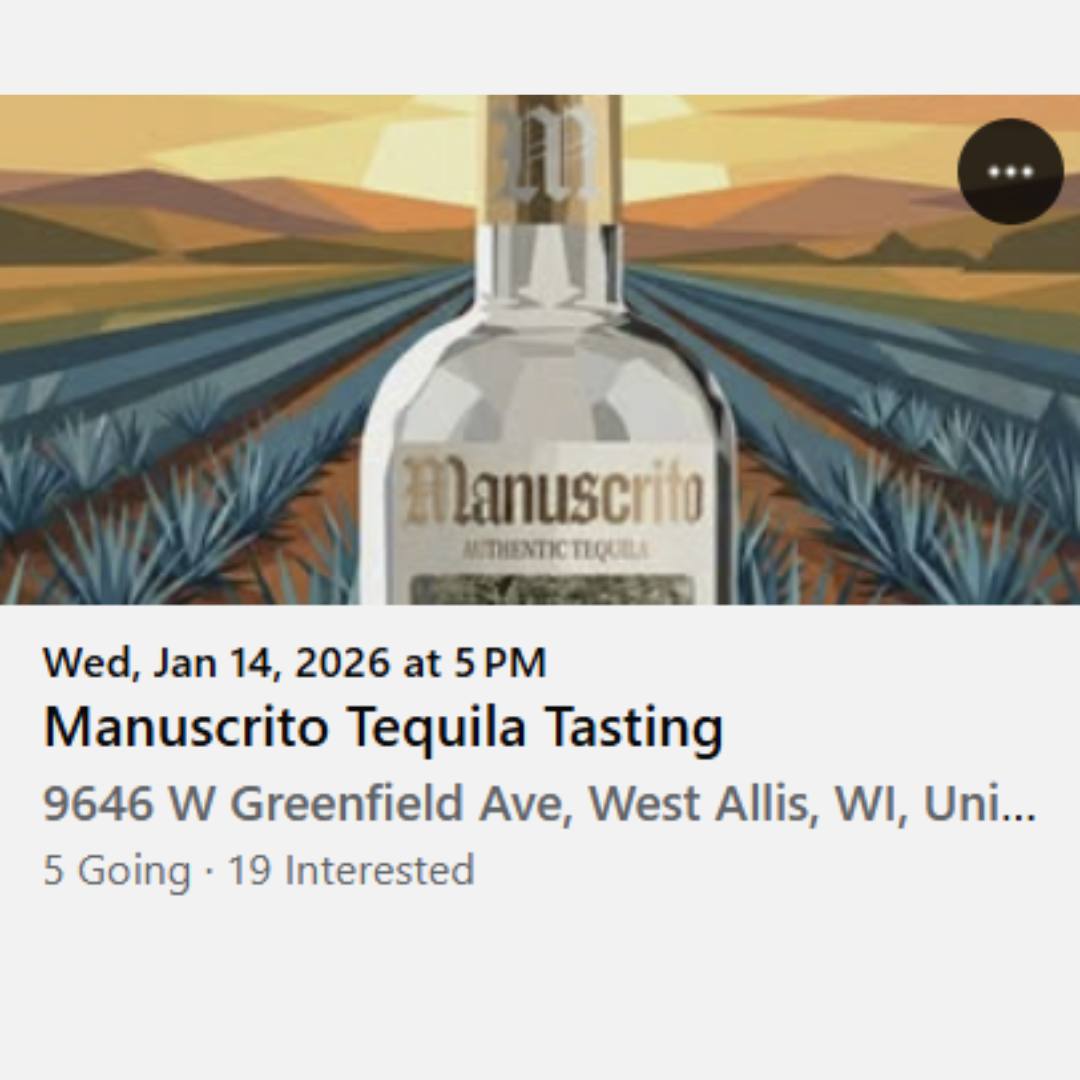
Task: Open the Manuscrito Tequila Tasting event card
Action: [383, 727]
